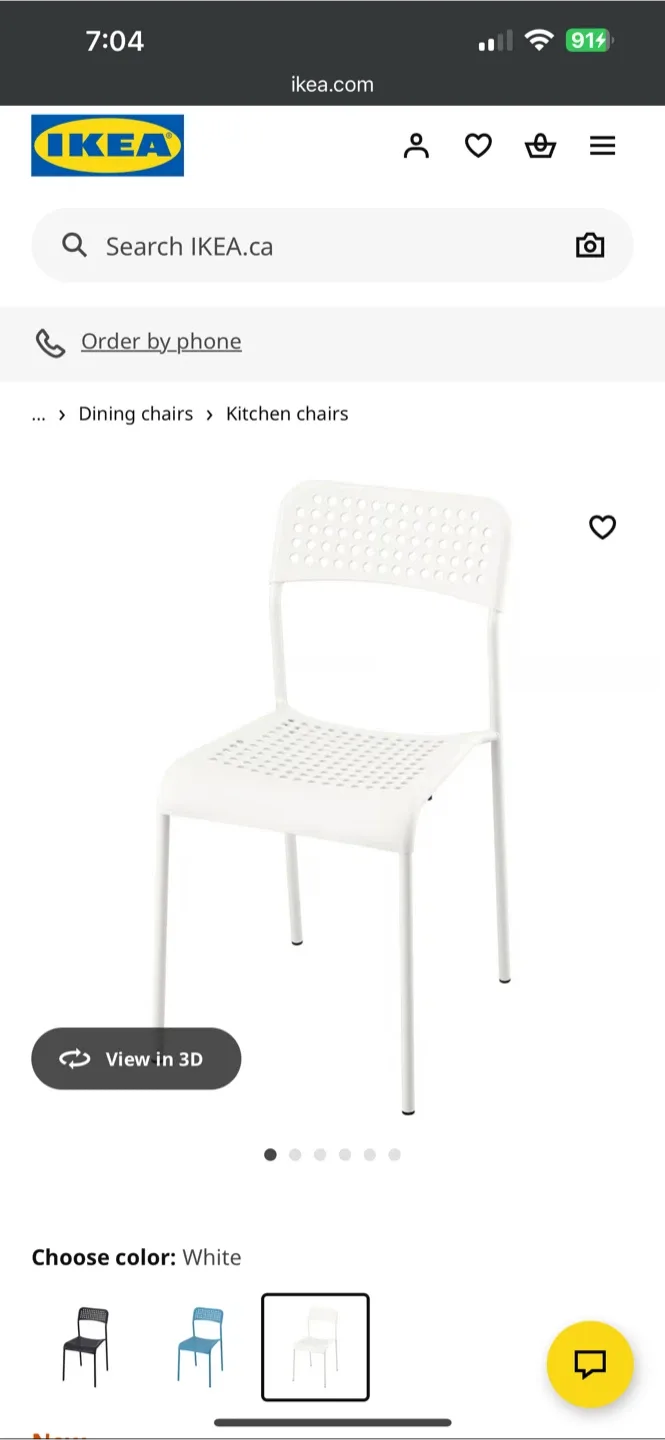Expand the collapsed breadcrumb ellipsis
Screen dimensions: 665x1440
39,414
